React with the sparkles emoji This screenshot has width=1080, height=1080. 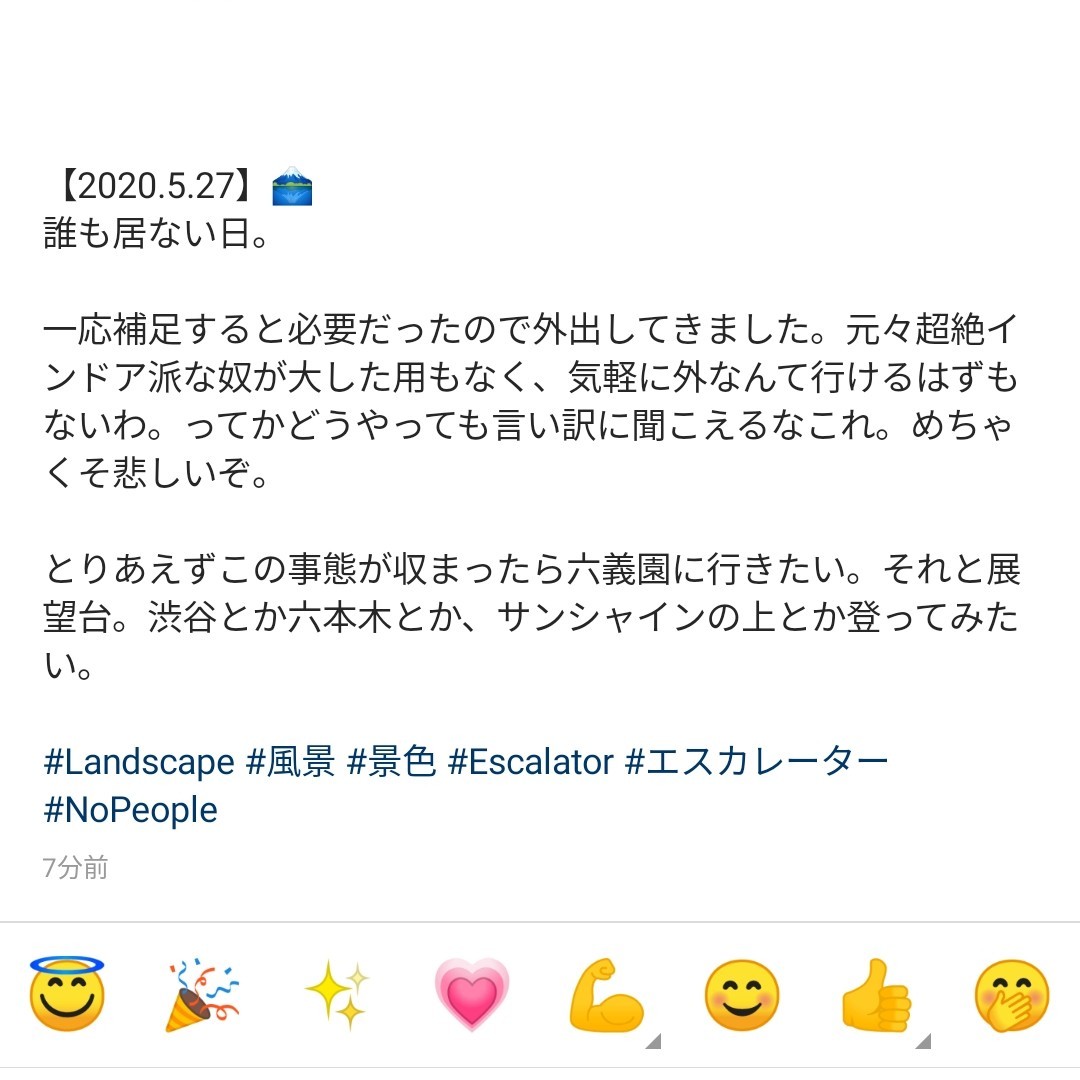[x=337, y=994]
